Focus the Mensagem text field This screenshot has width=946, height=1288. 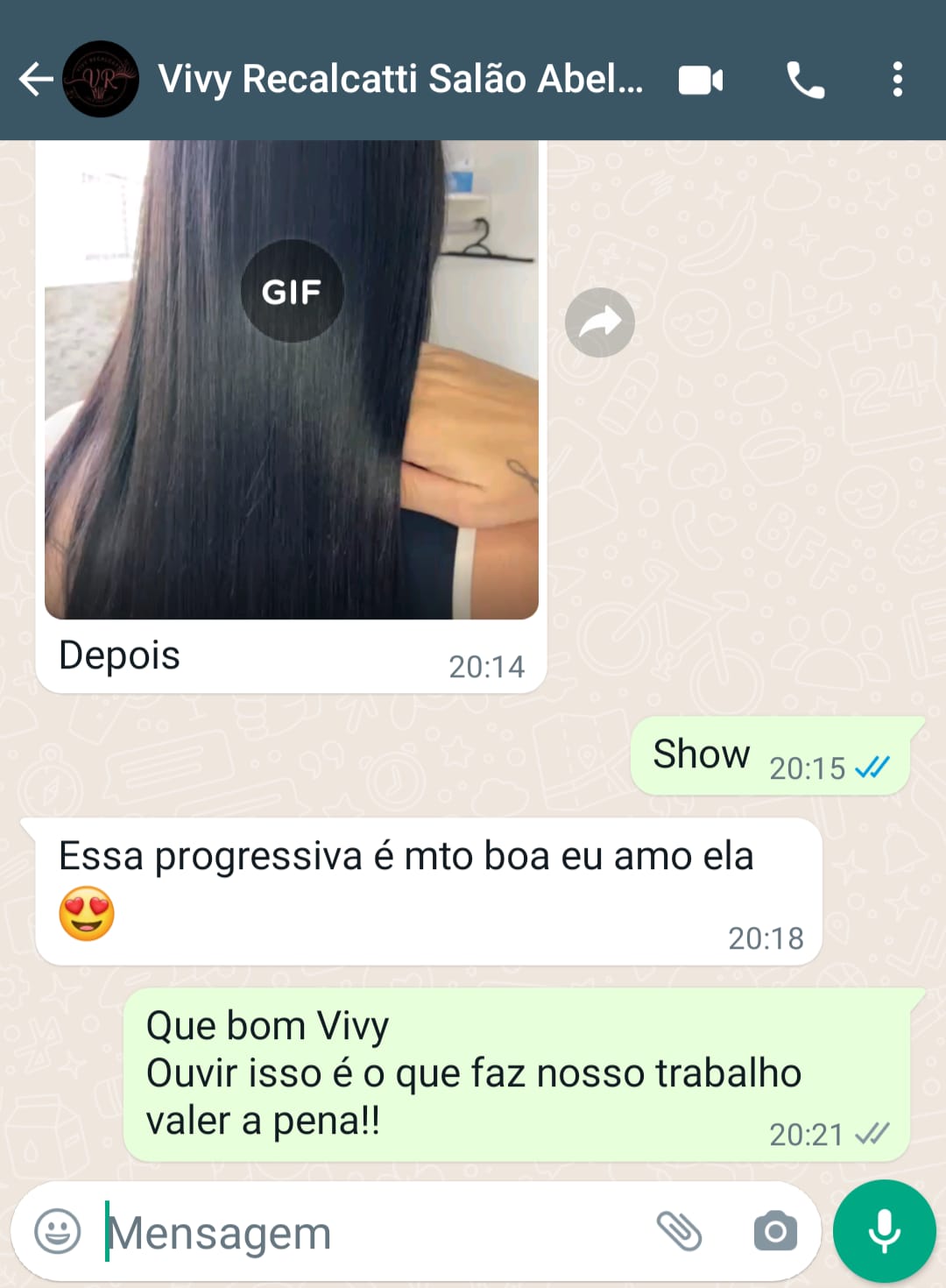[368, 1233]
